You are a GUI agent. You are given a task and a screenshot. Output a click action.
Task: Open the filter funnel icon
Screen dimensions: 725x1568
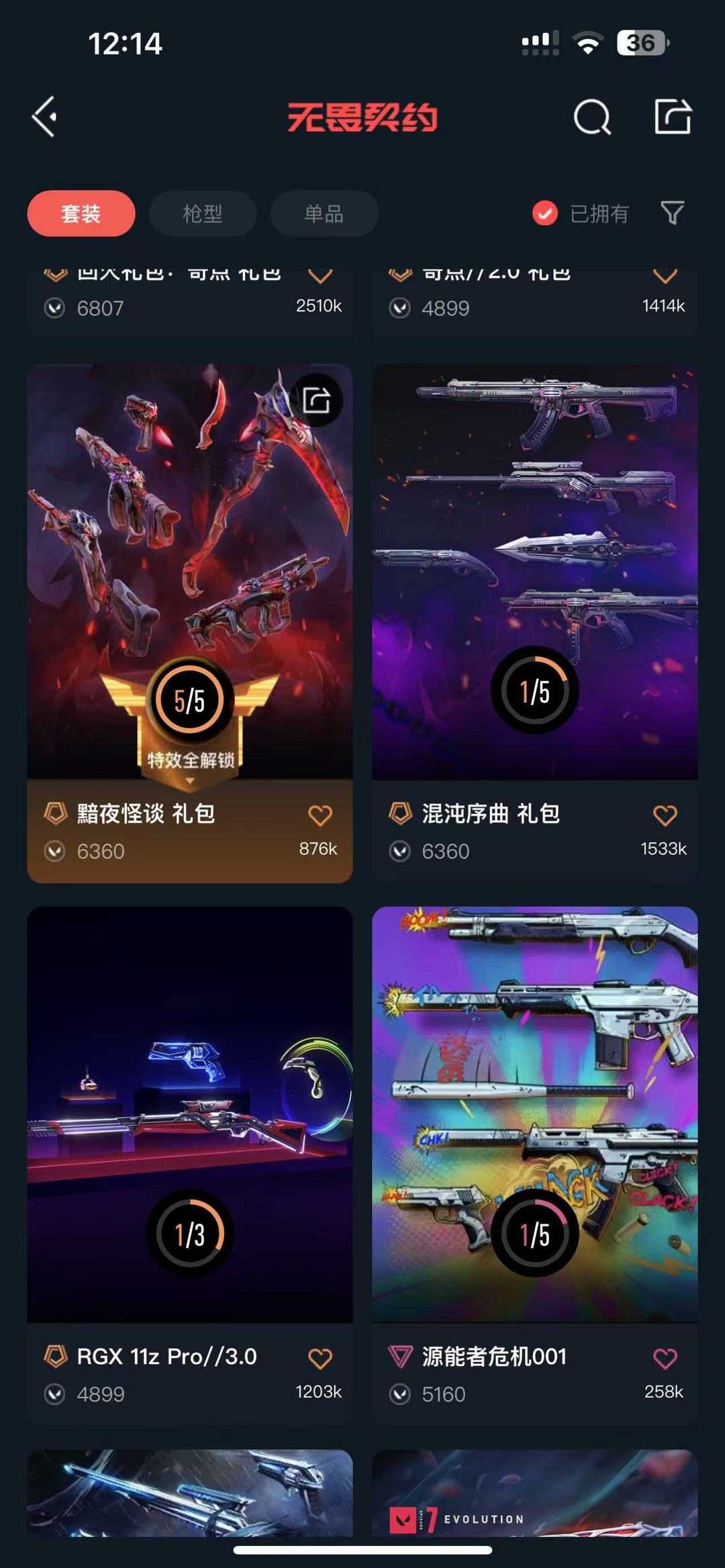672,213
